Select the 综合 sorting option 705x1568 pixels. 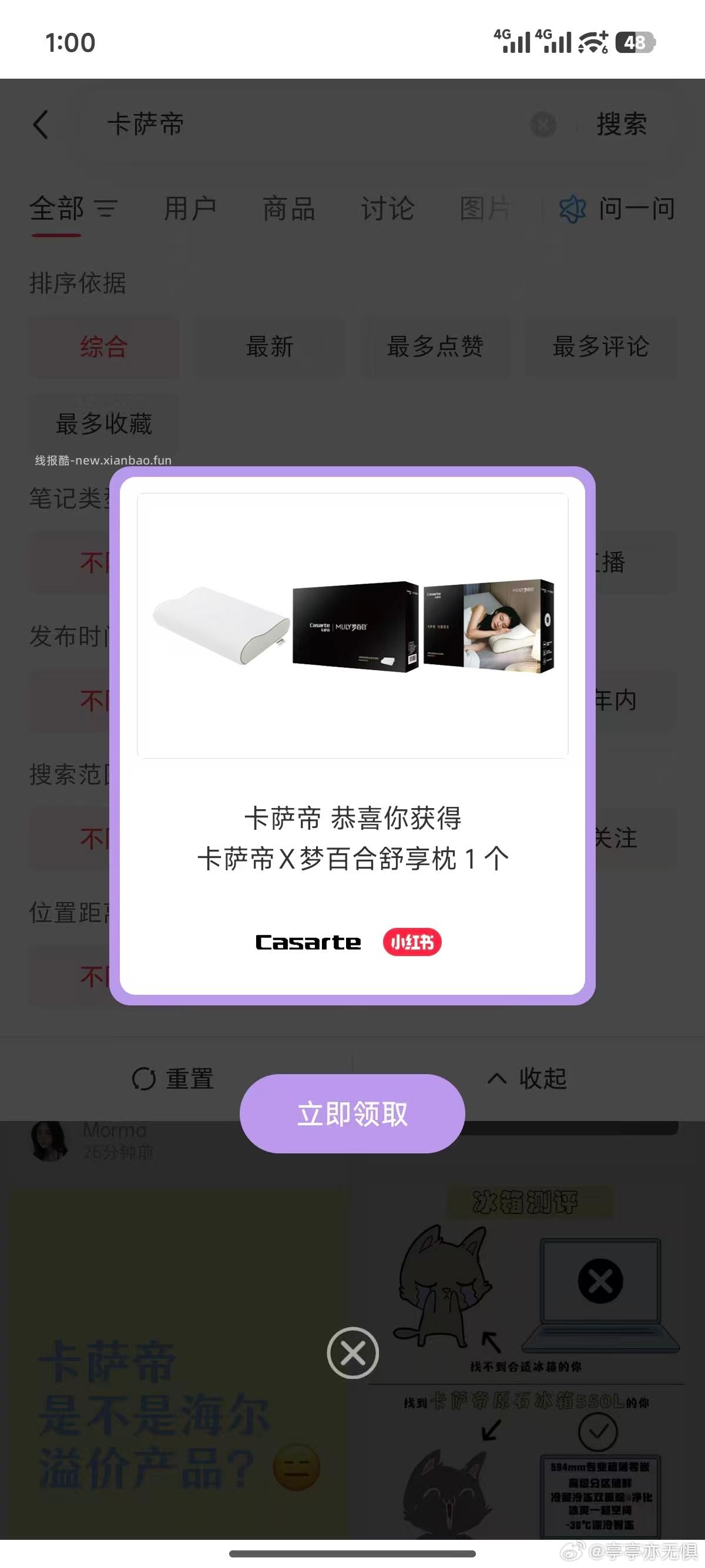103,347
